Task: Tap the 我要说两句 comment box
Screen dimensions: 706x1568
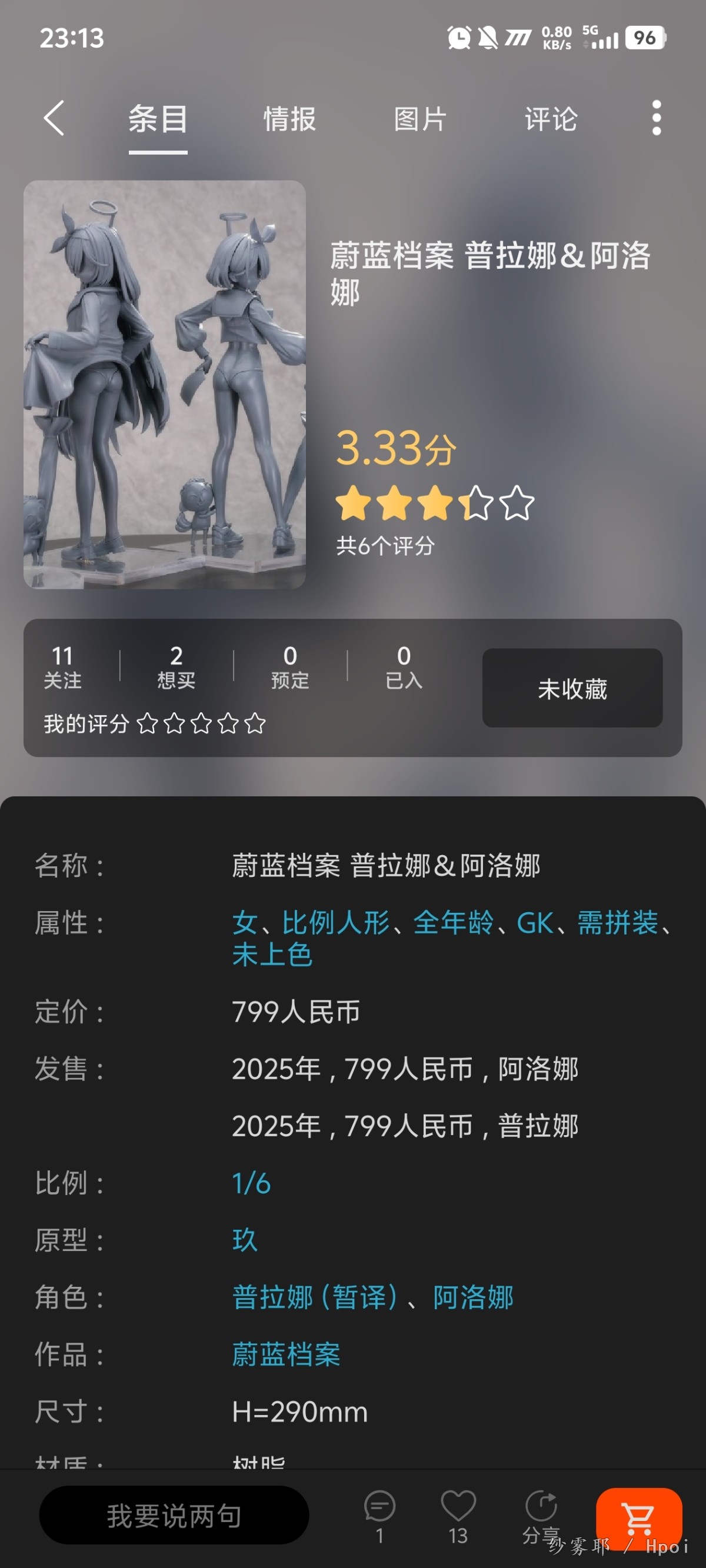Action: [174, 1515]
